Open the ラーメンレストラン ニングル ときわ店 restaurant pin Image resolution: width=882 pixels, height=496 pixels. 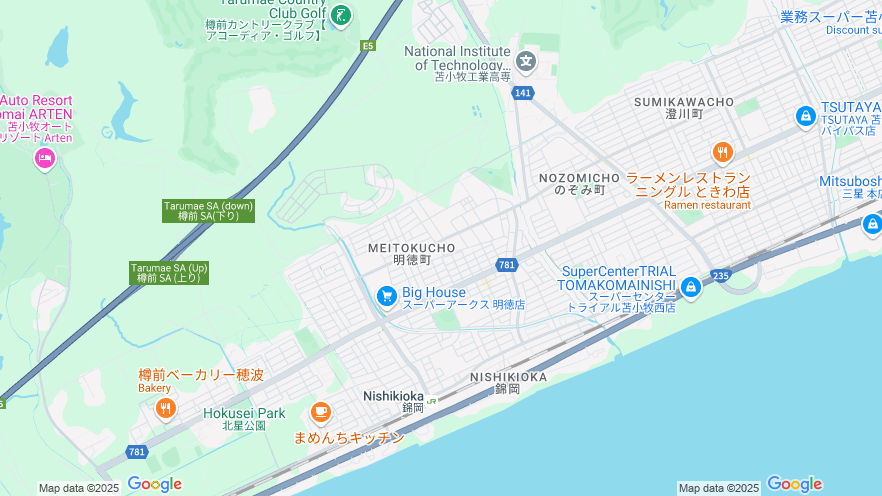[x=723, y=152]
